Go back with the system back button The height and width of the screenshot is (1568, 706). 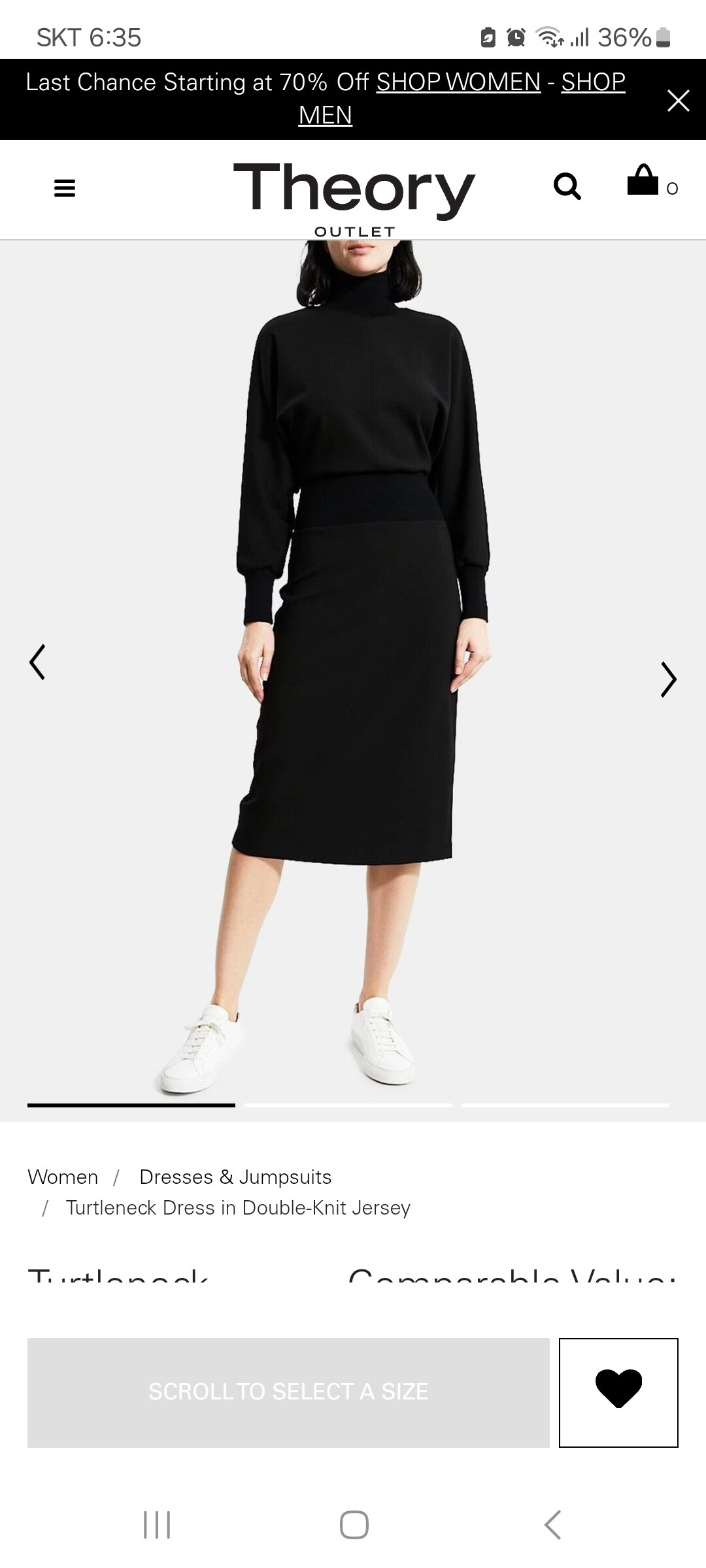click(x=552, y=1525)
